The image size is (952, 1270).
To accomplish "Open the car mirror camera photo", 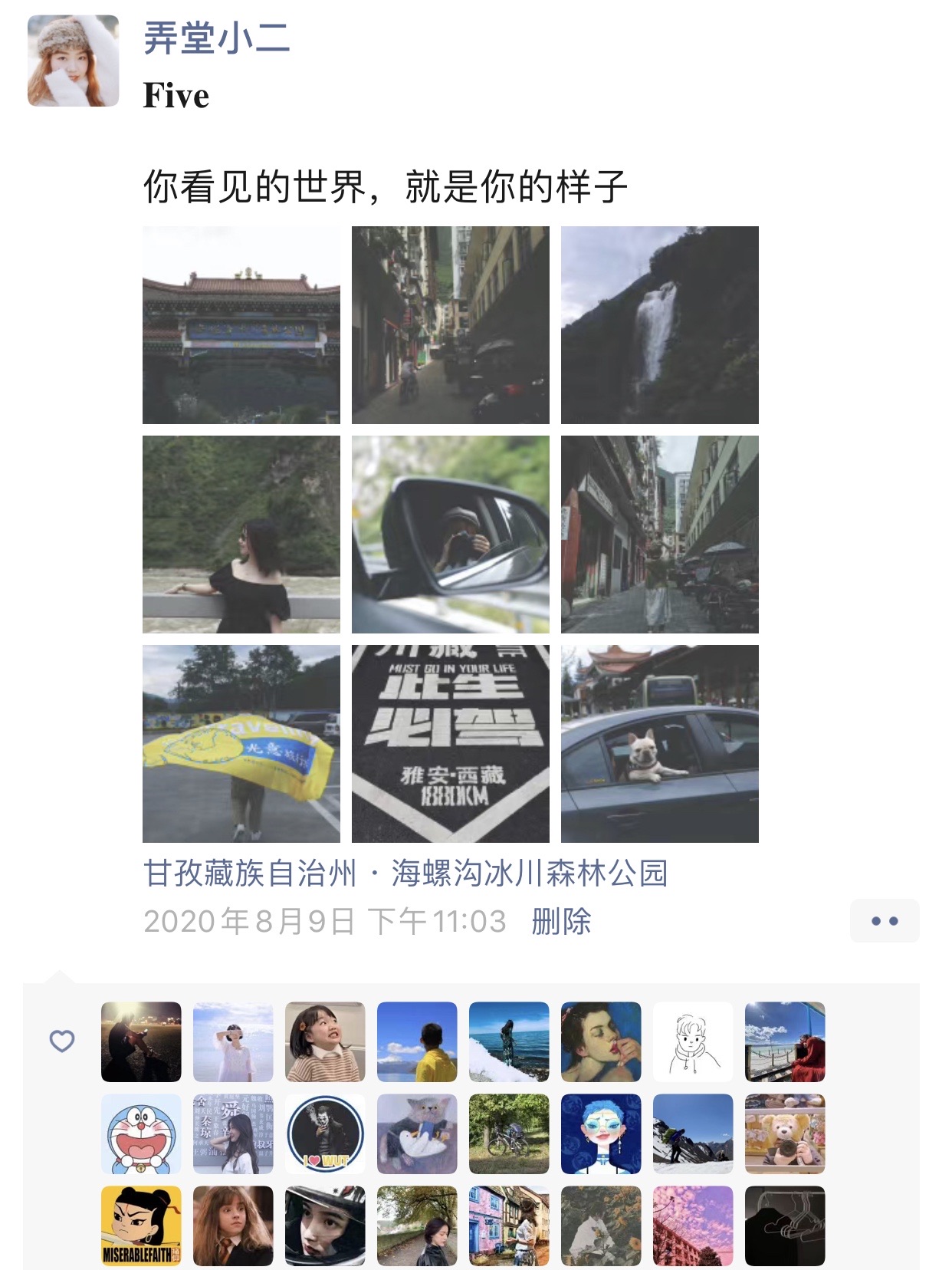I will tap(450, 534).
